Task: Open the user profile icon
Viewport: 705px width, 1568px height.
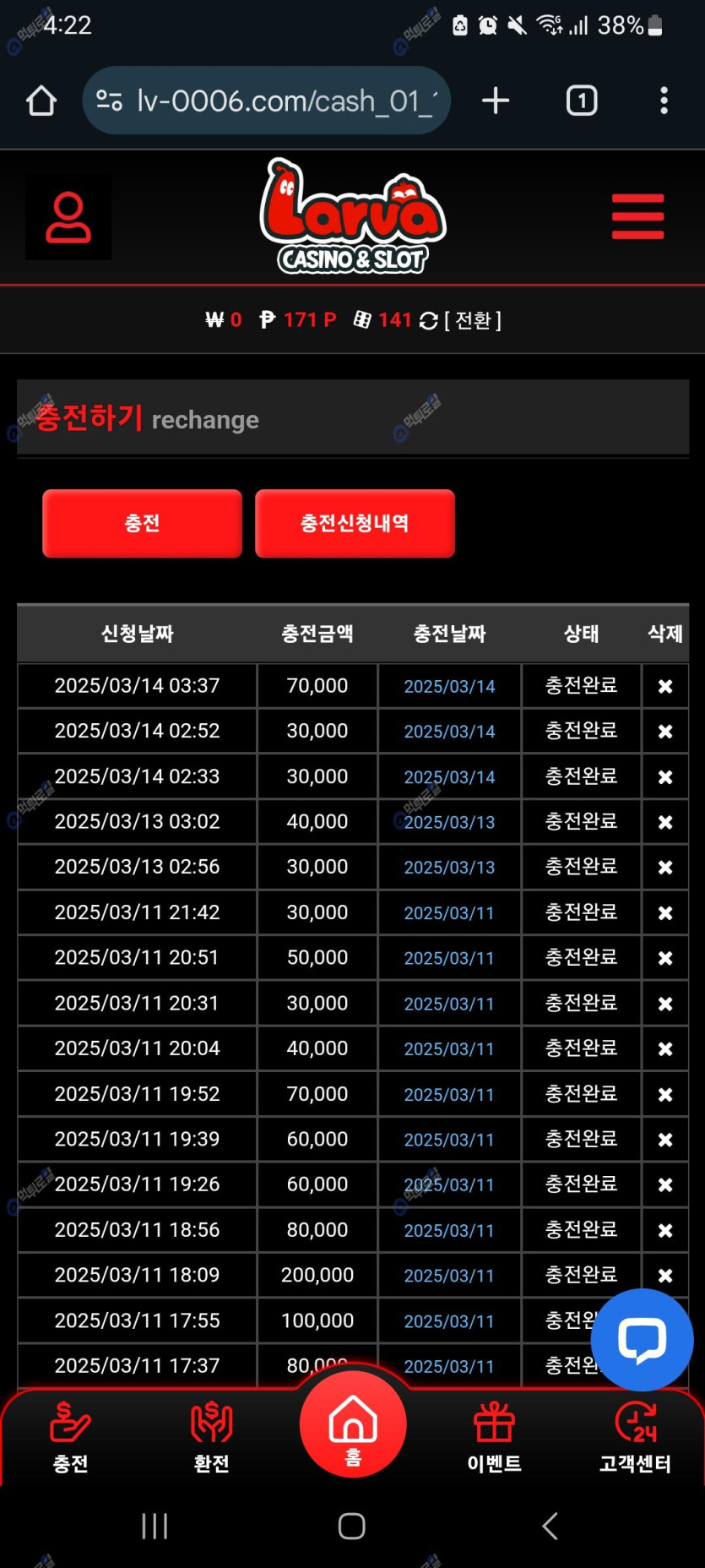Action: 68,217
